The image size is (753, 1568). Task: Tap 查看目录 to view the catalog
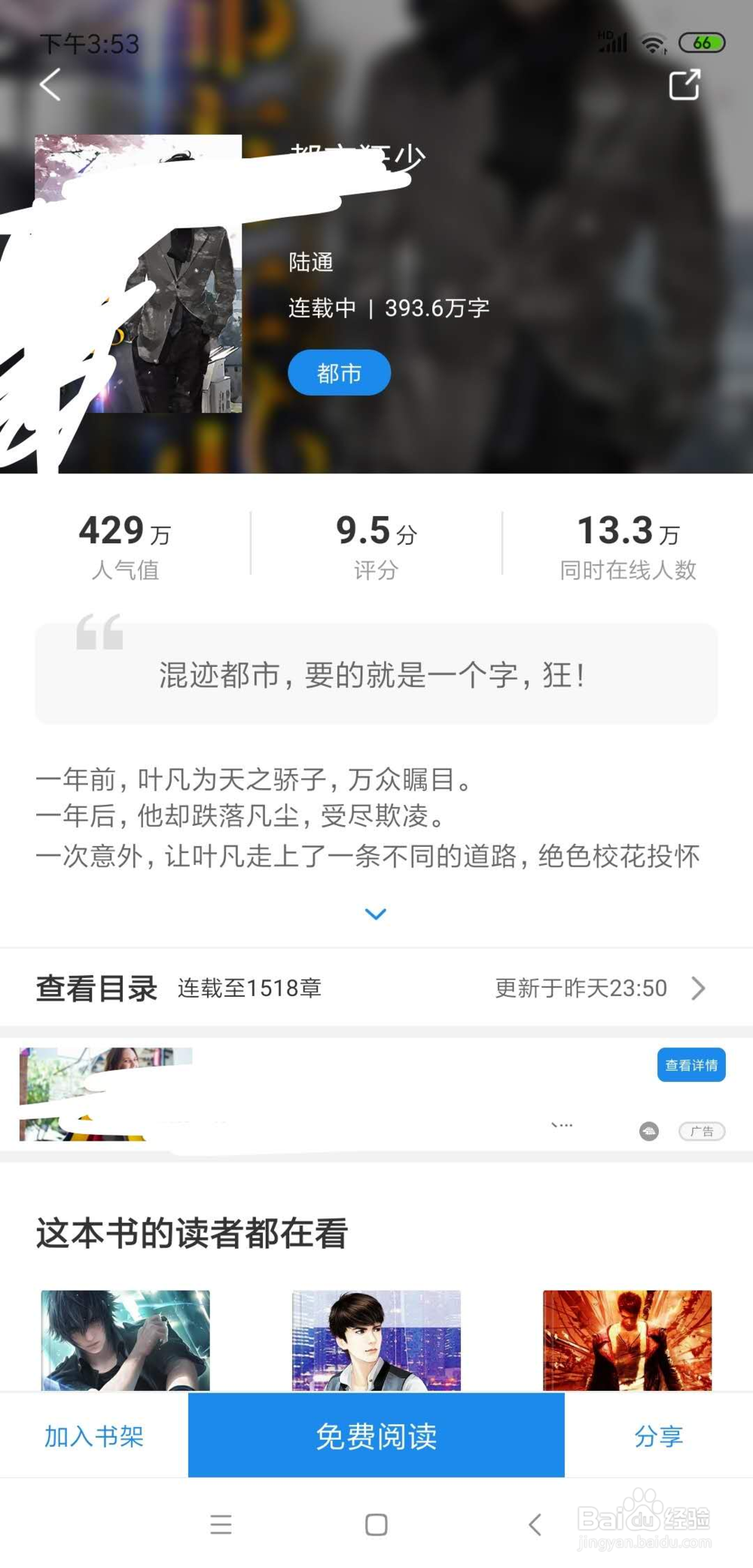coord(95,988)
